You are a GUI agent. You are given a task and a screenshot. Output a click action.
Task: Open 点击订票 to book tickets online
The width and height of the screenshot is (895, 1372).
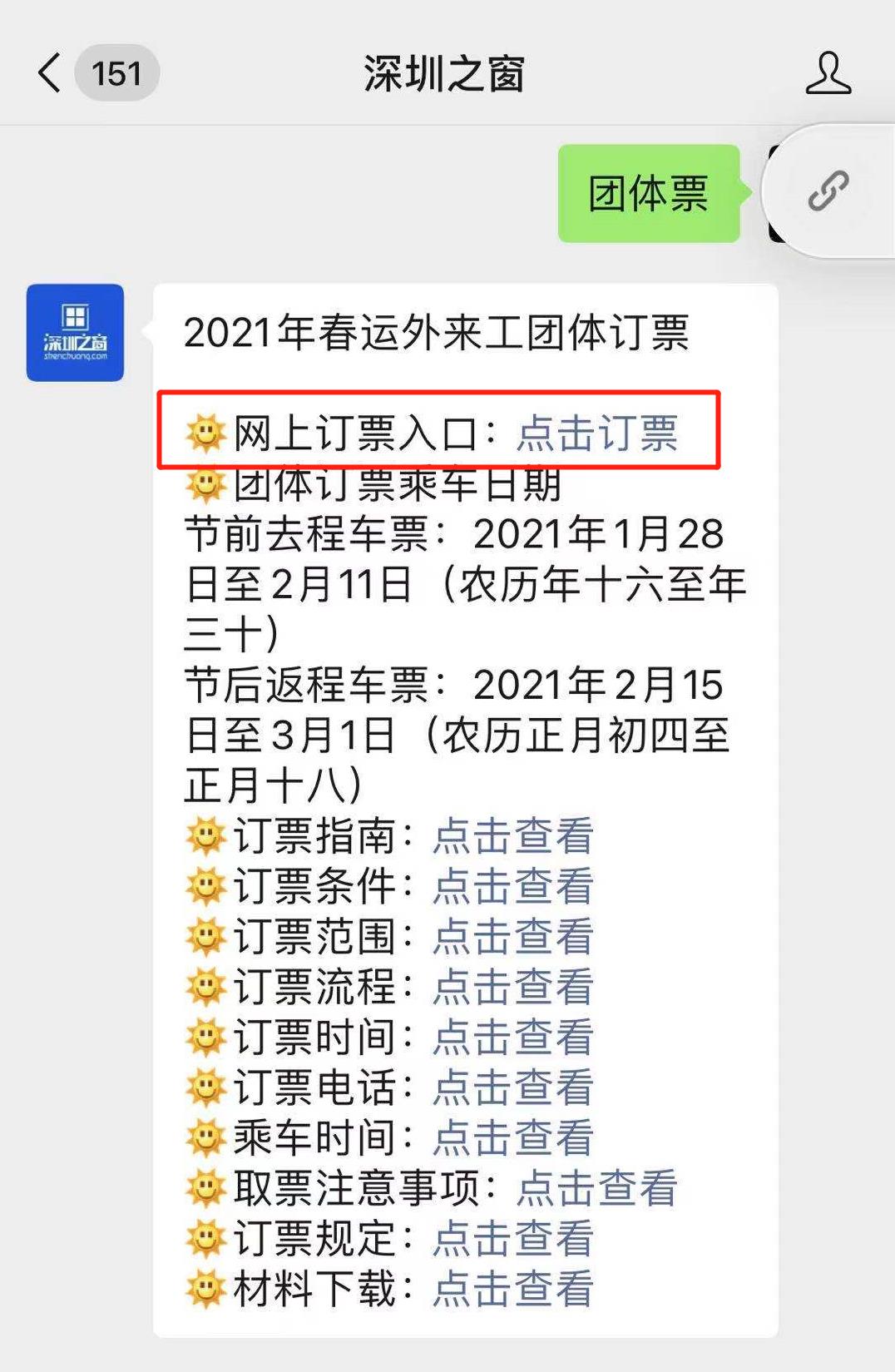(x=597, y=433)
